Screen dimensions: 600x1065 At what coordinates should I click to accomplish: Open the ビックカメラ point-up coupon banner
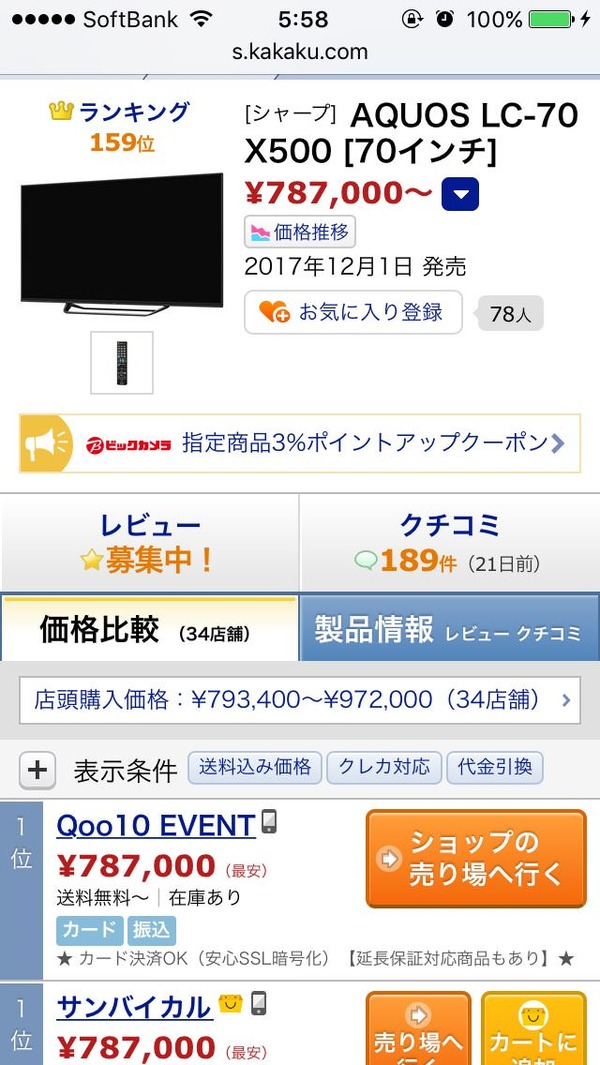tap(300, 443)
